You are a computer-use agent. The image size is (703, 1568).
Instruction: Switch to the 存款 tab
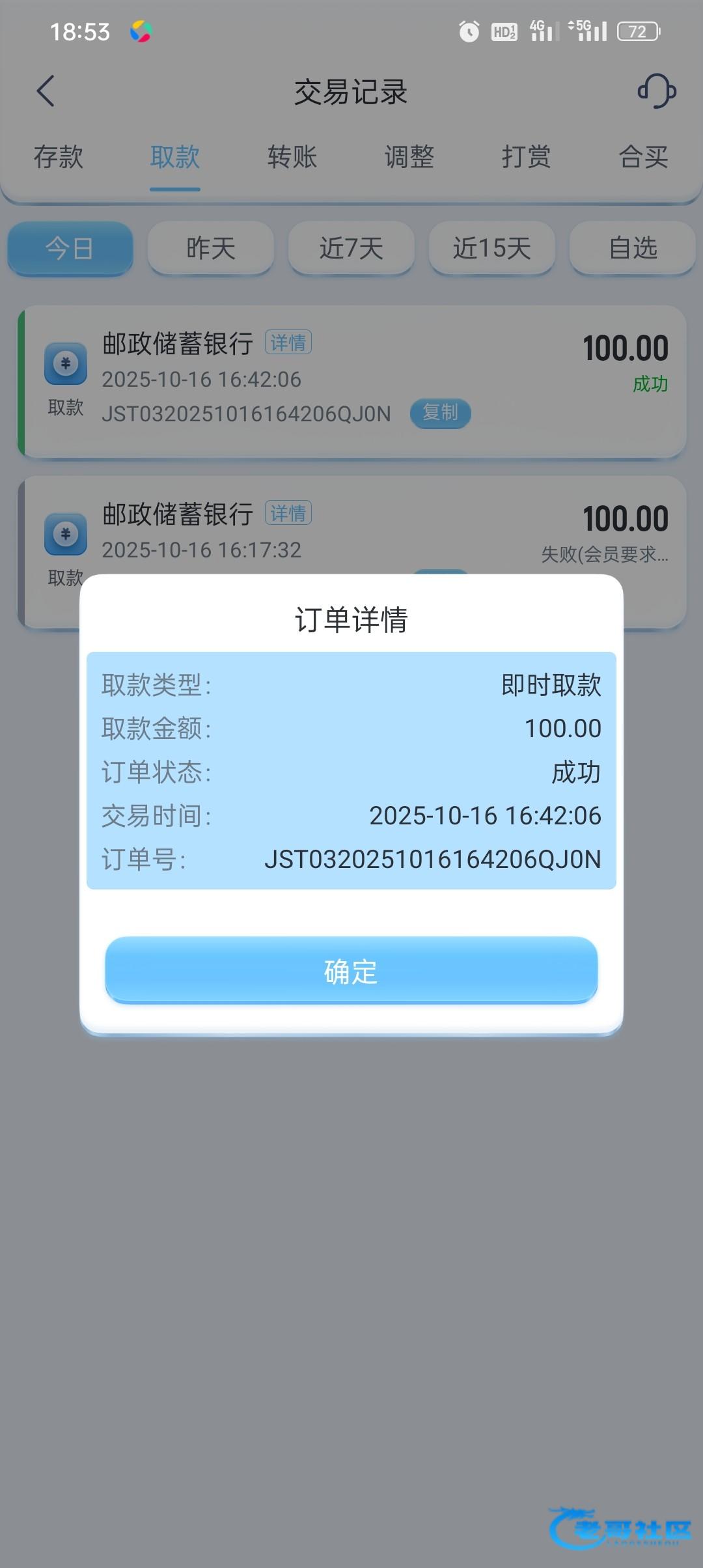pyautogui.click(x=59, y=157)
